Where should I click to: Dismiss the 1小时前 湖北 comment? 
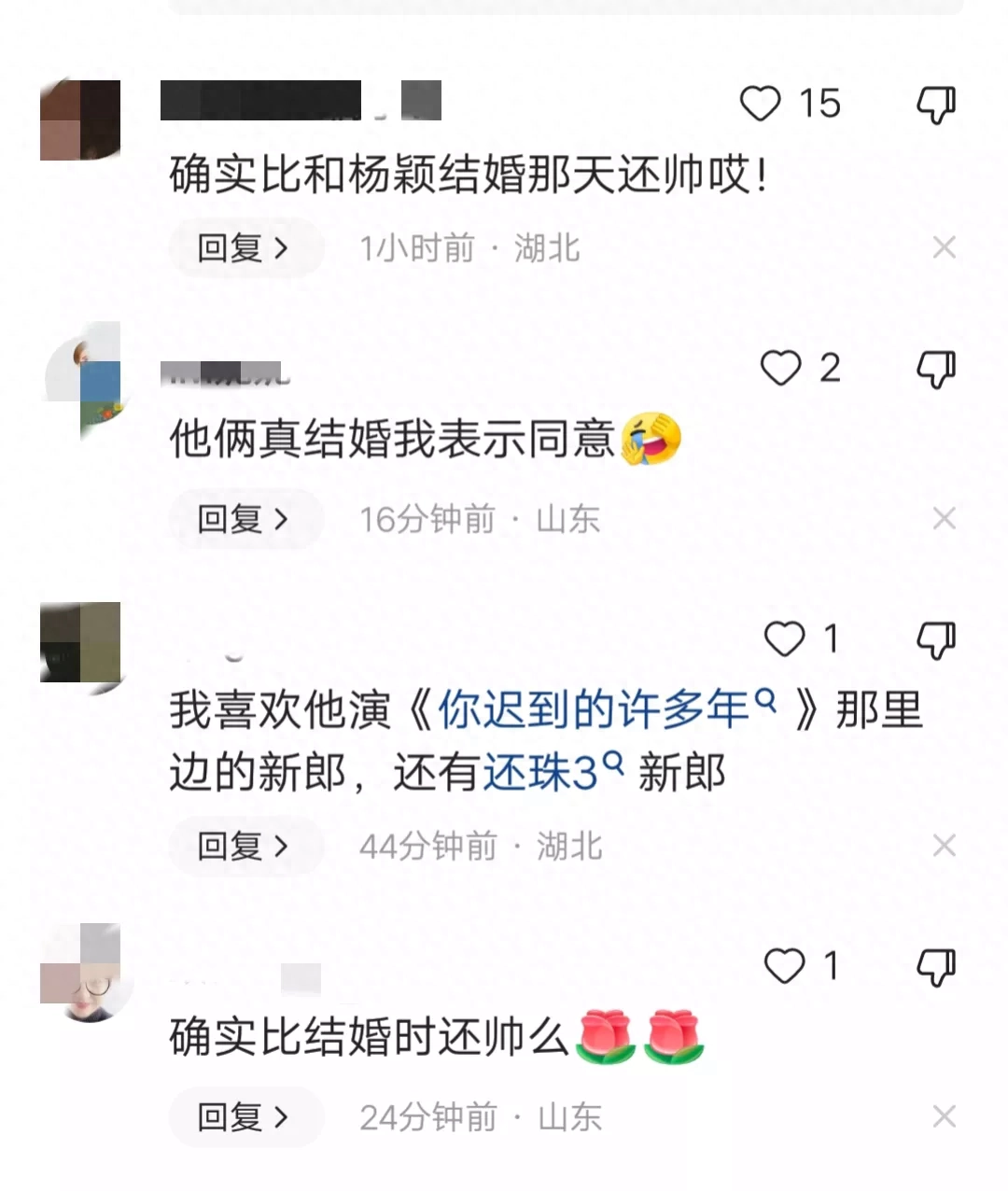pos(944,248)
